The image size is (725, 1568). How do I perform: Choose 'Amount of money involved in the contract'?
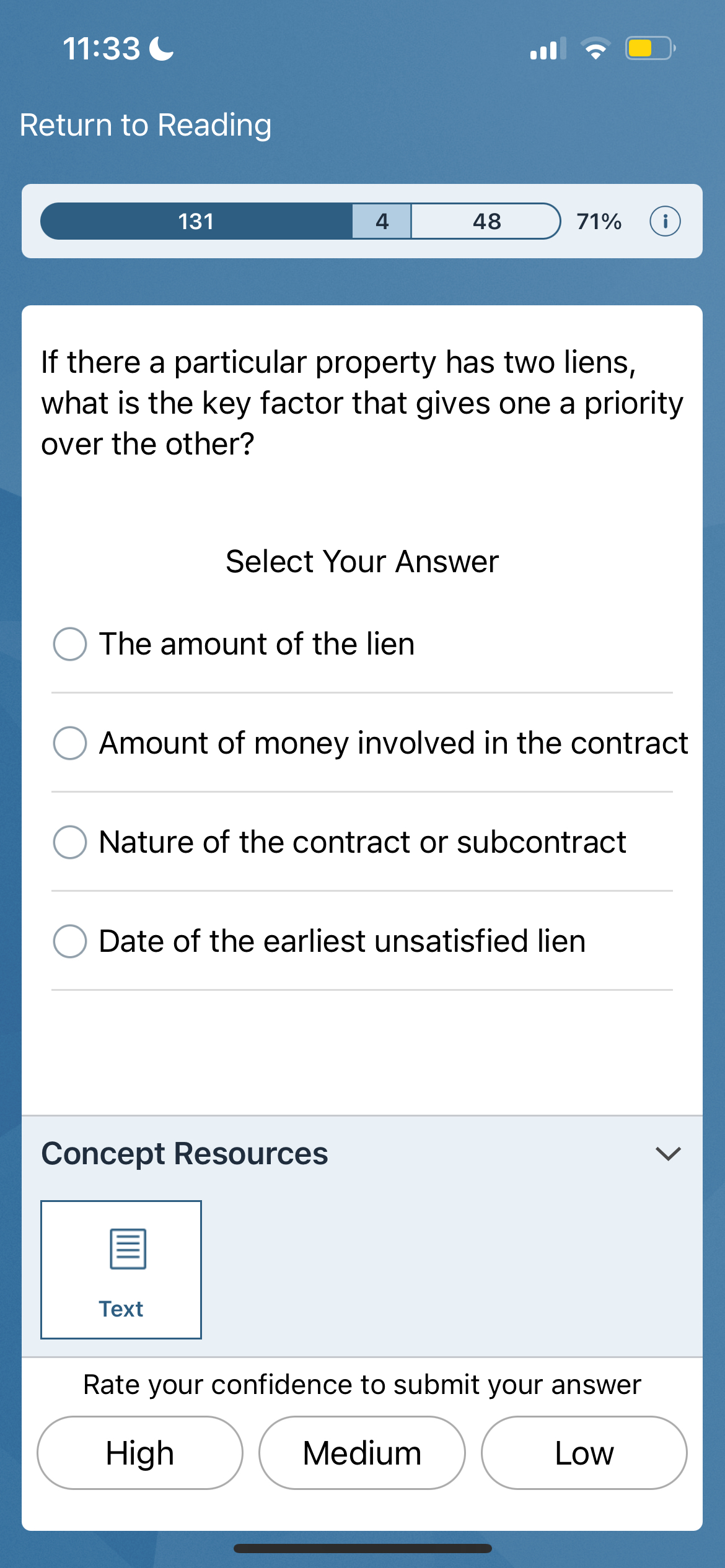[x=70, y=743]
